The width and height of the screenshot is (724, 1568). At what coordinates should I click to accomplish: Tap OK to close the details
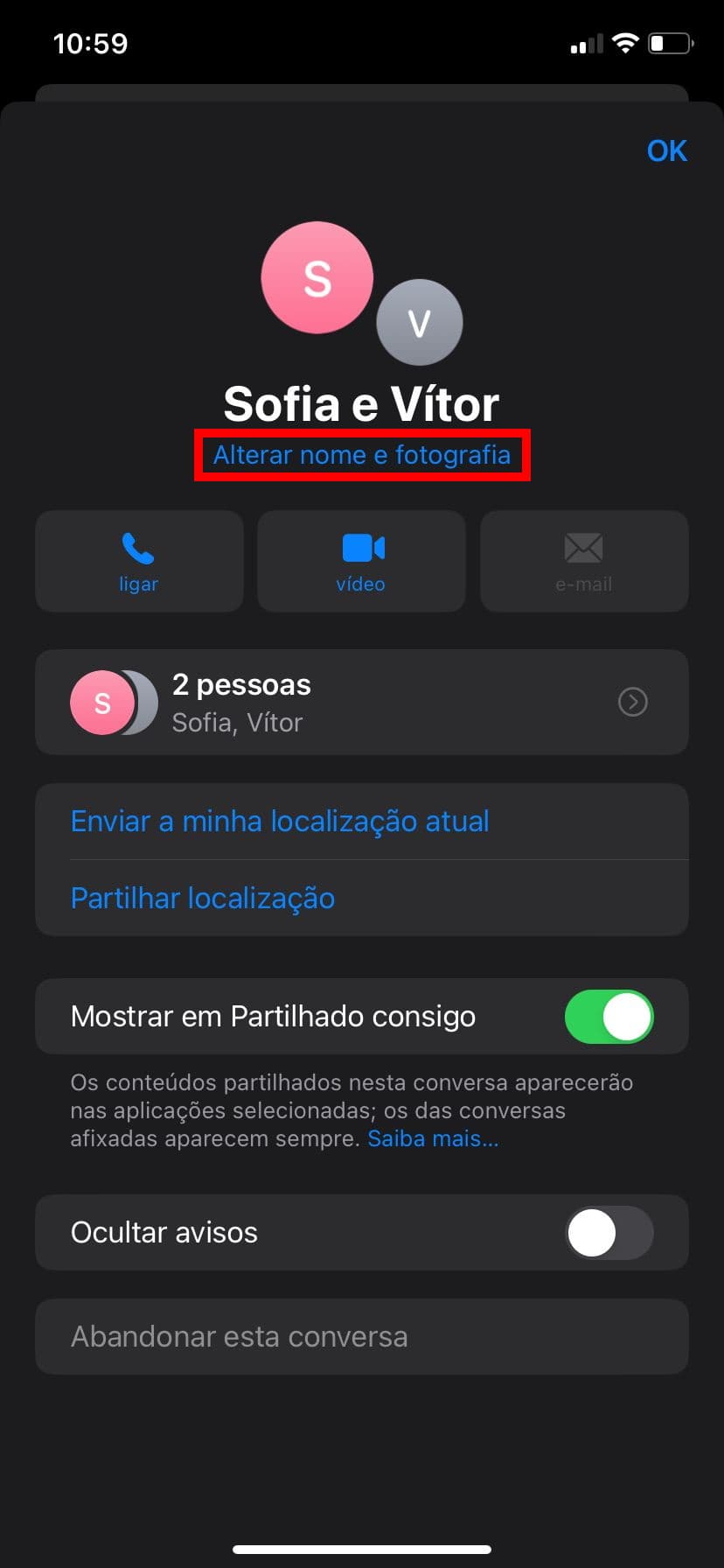coord(666,151)
